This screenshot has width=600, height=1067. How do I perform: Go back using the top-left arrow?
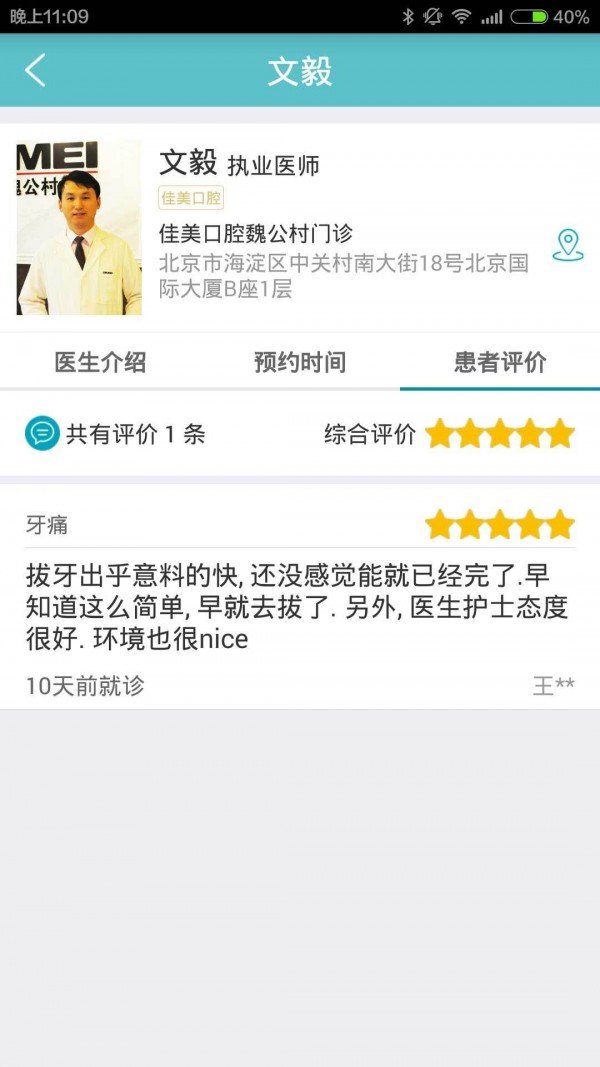[36, 71]
